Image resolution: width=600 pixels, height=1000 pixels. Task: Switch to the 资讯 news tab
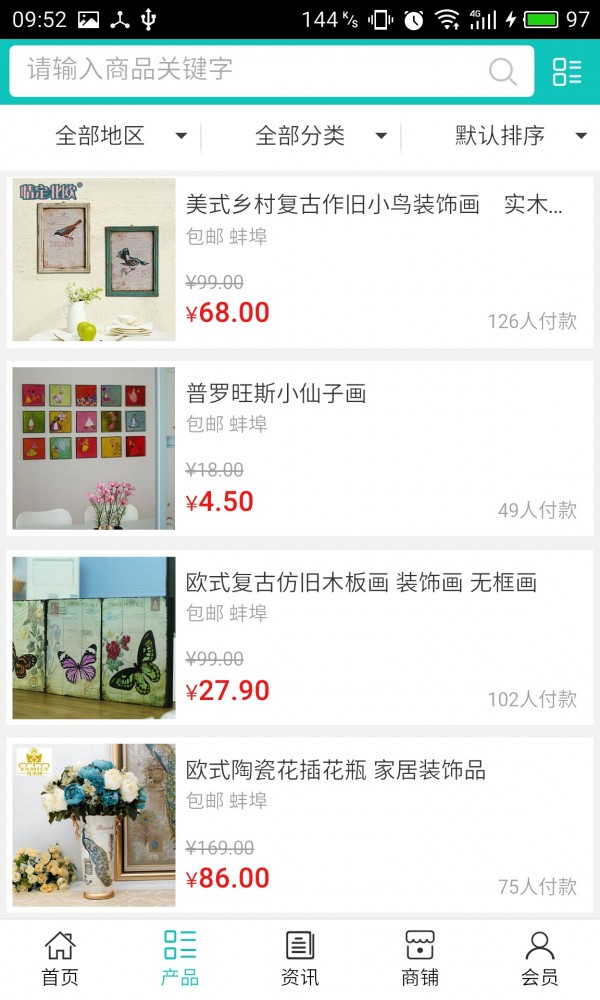pos(300,958)
